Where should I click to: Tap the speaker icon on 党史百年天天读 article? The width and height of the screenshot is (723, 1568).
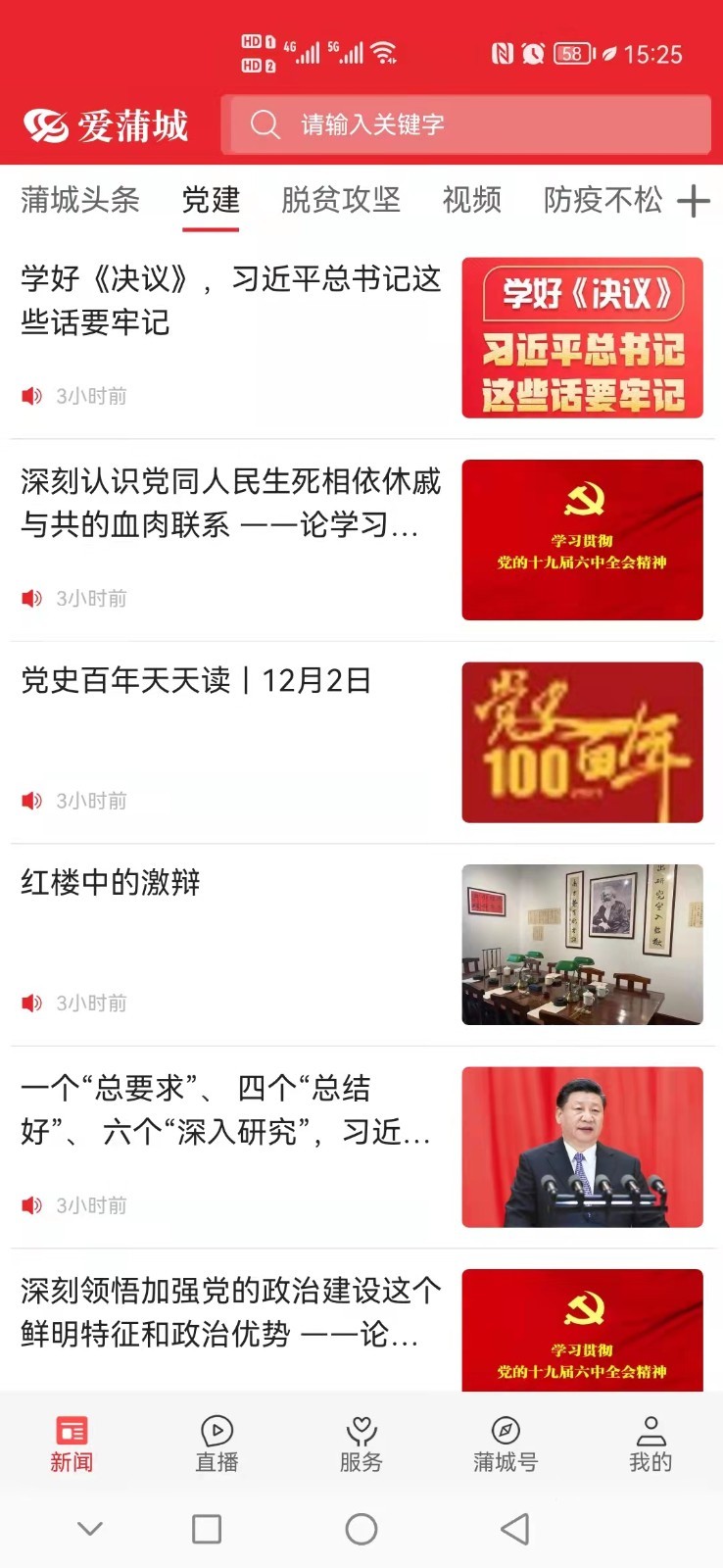32,801
